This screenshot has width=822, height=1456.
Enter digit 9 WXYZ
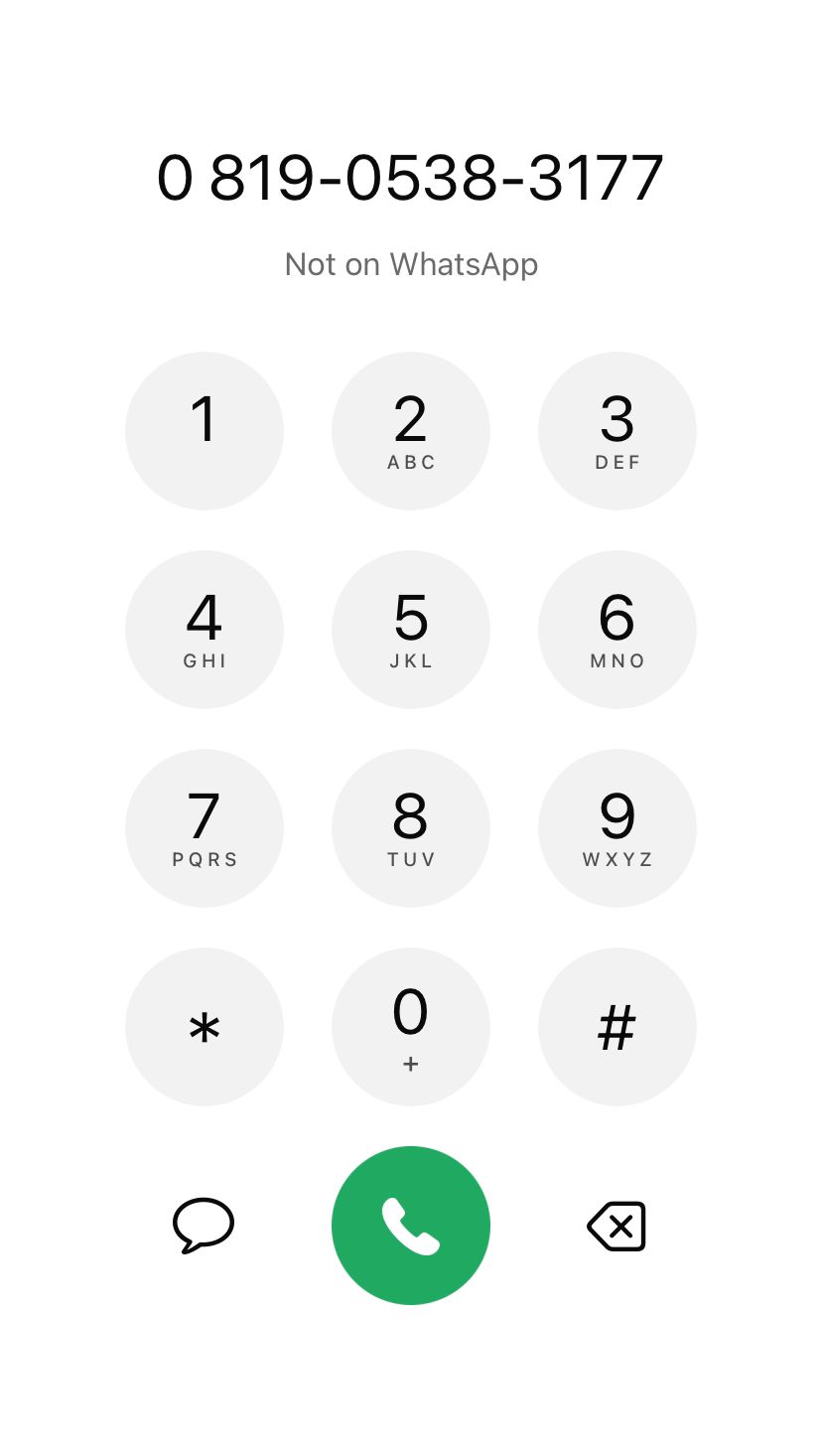(617, 828)
